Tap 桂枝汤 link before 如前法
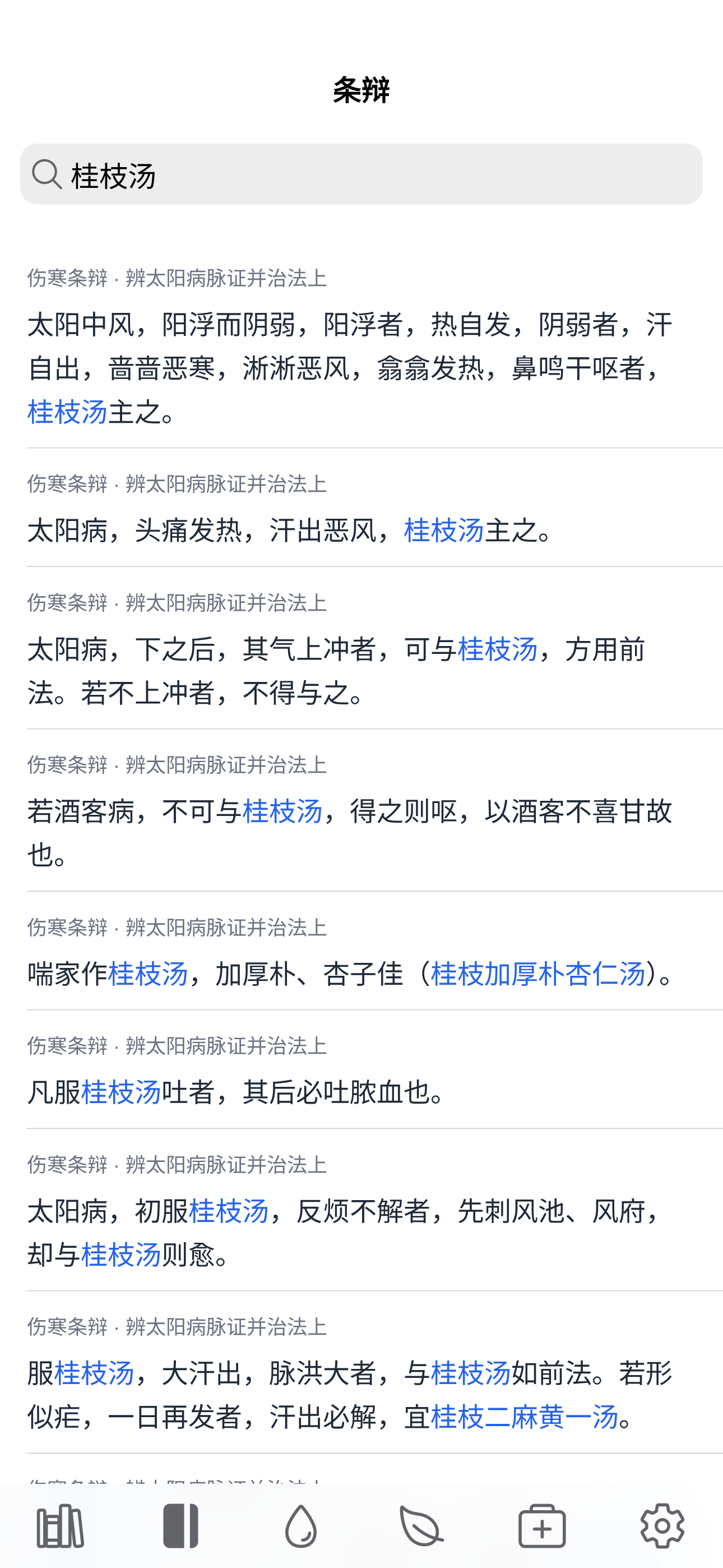Image resolution: width=723 pixels, height=1568 pixels. click(470, 1373)
